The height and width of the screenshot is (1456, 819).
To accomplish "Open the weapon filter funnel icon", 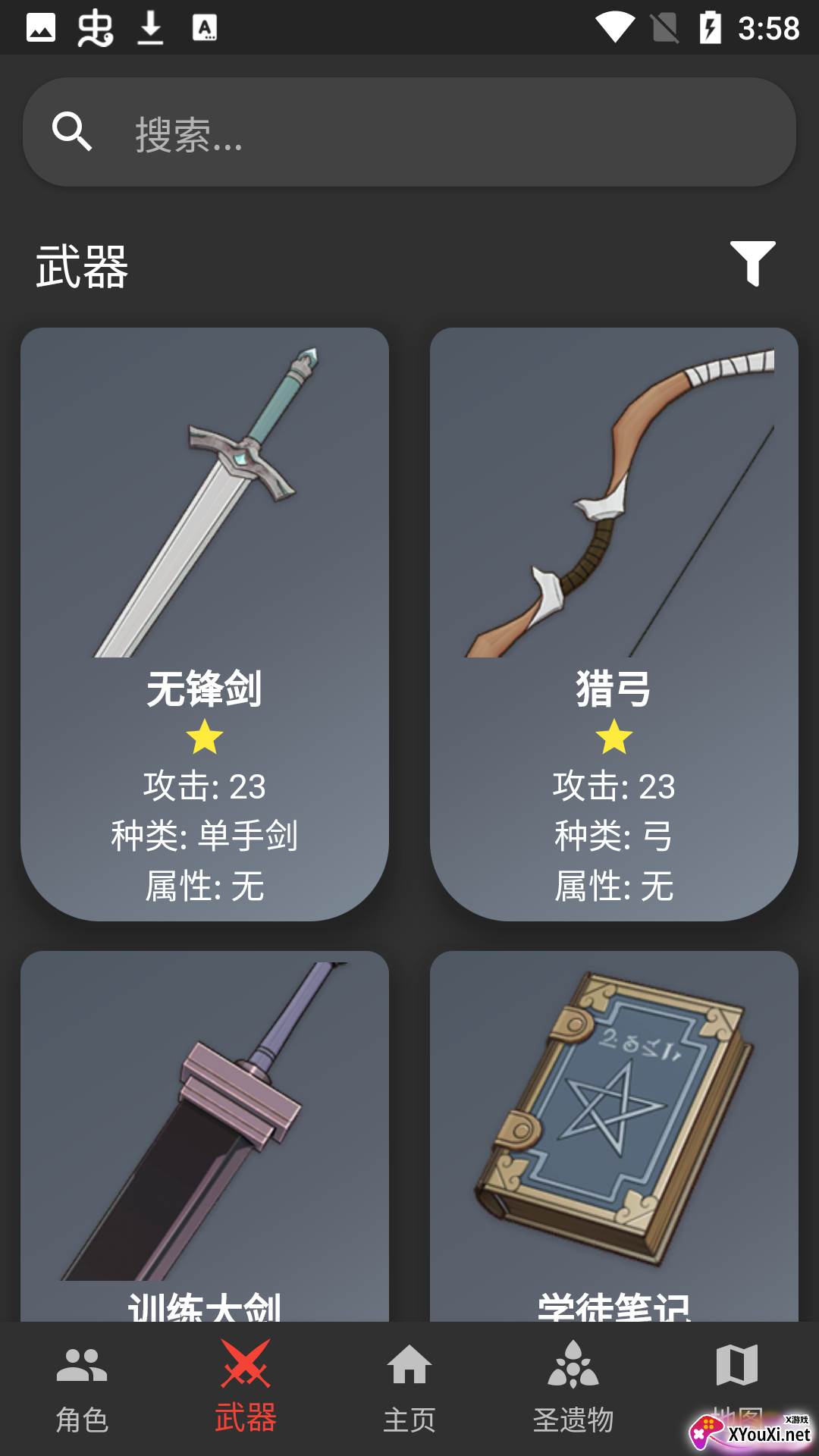I will pos(752,263).
